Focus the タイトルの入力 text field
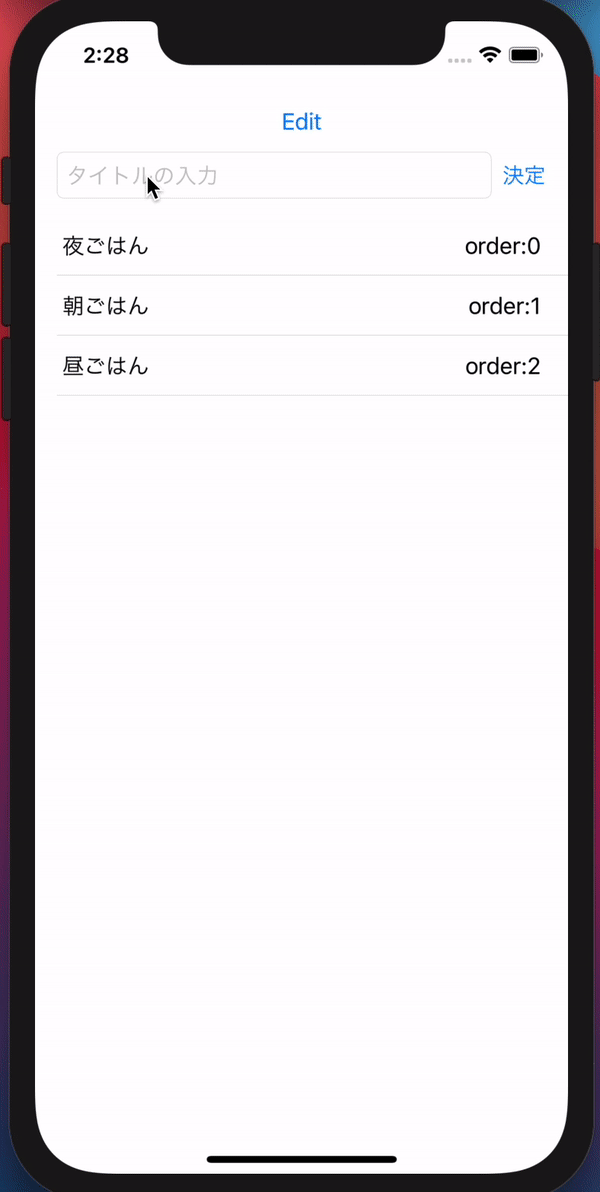 point(273,176)
